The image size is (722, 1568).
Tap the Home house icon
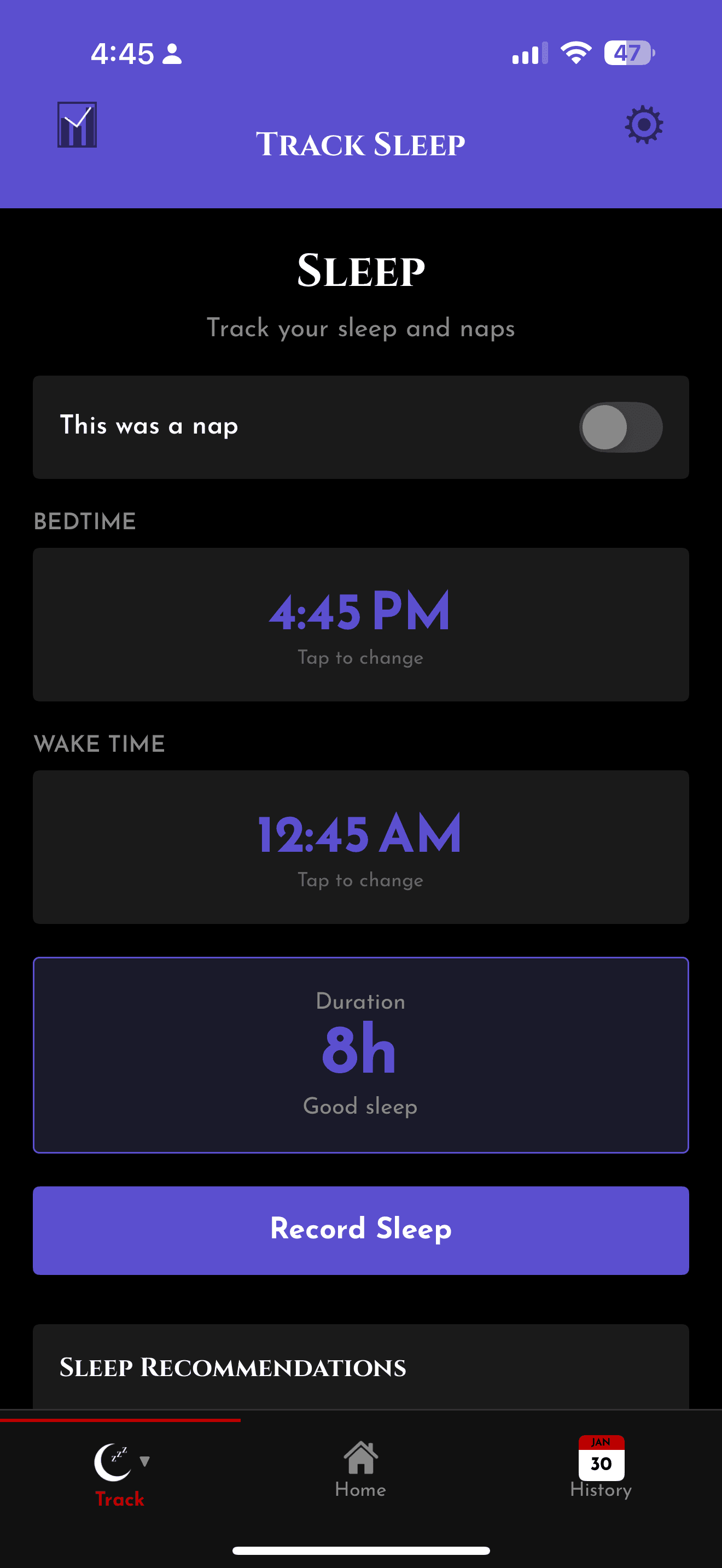[x=360, y=1461]
